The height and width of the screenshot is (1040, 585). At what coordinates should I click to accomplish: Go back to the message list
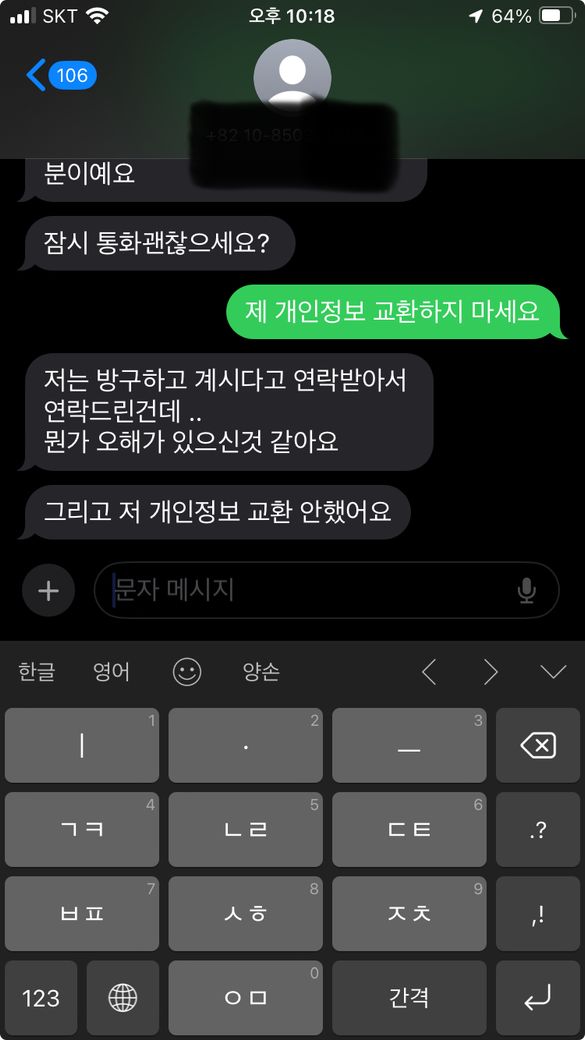coord(61,75)
